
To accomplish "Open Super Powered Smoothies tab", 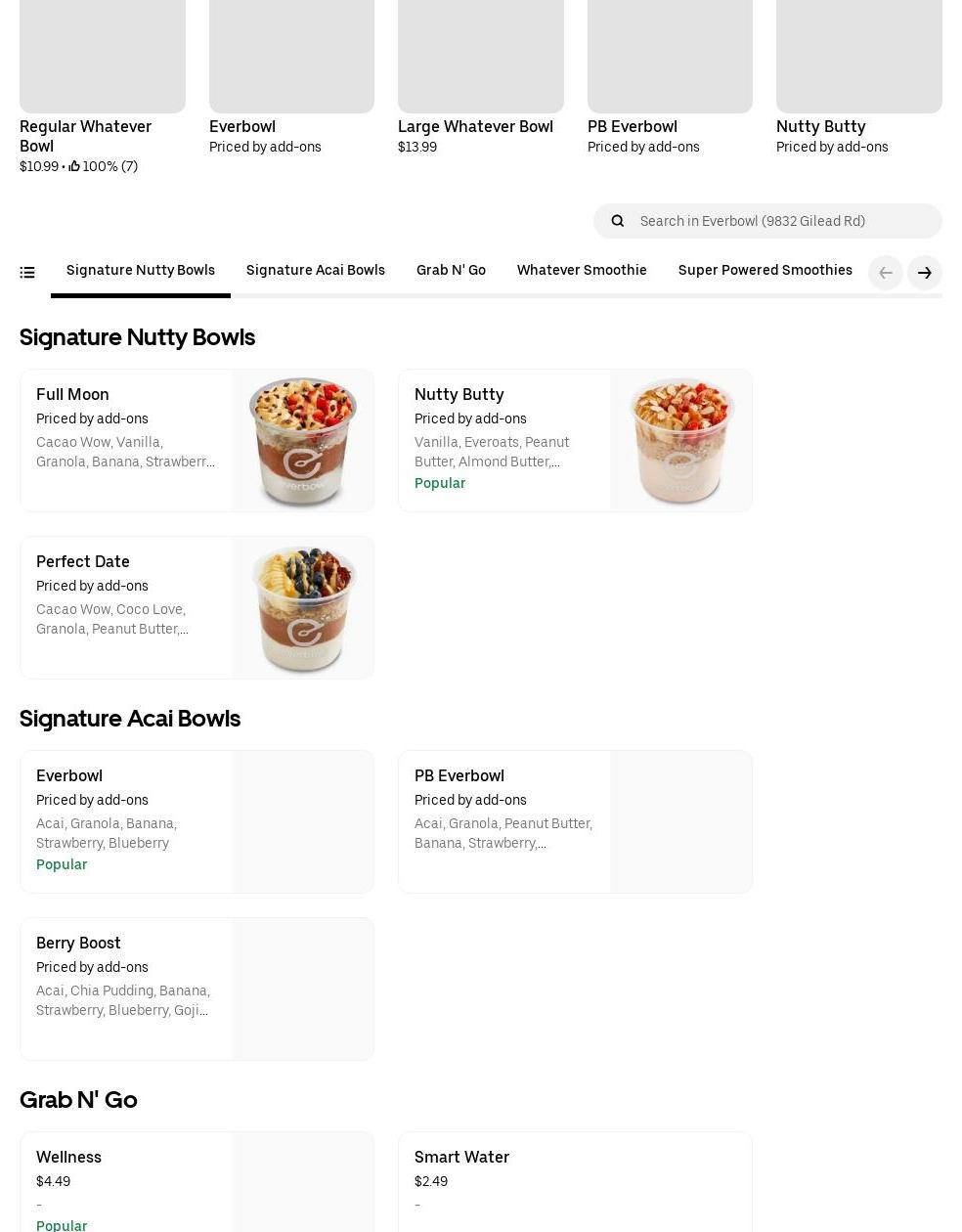I will pyautogui.click(x=765, y=271).
